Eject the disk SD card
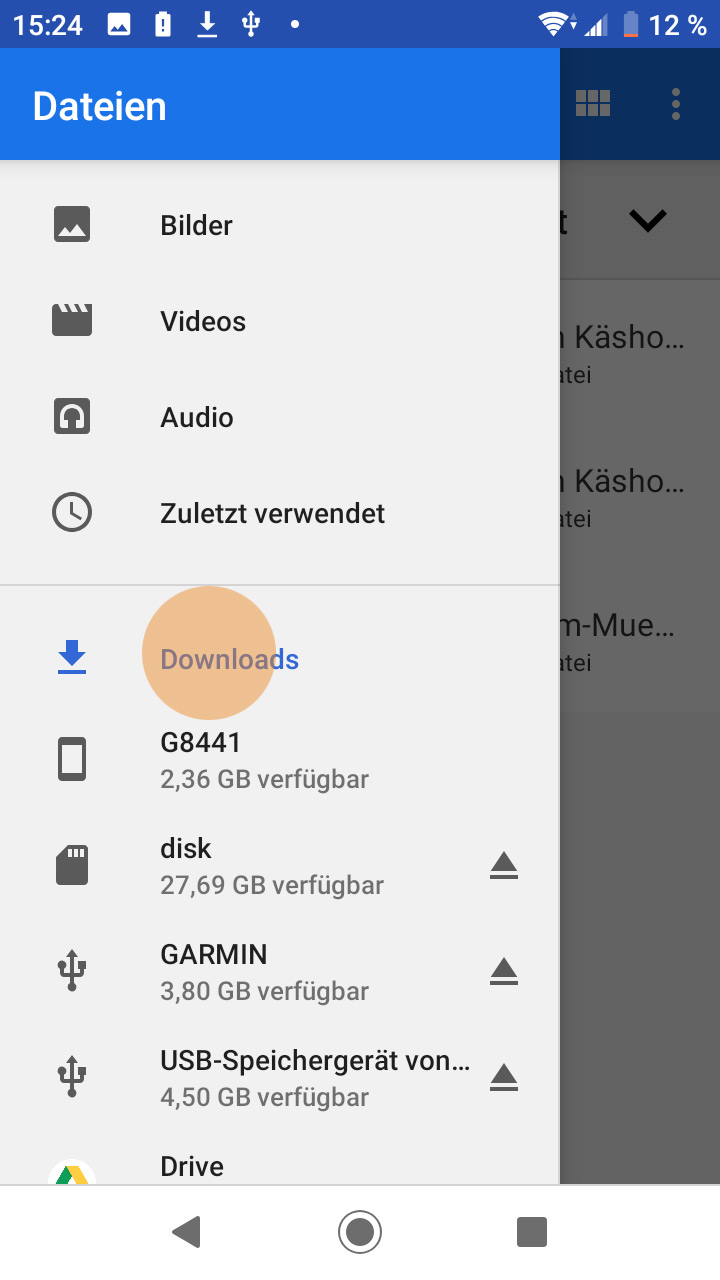 click(x=504, y=866)
